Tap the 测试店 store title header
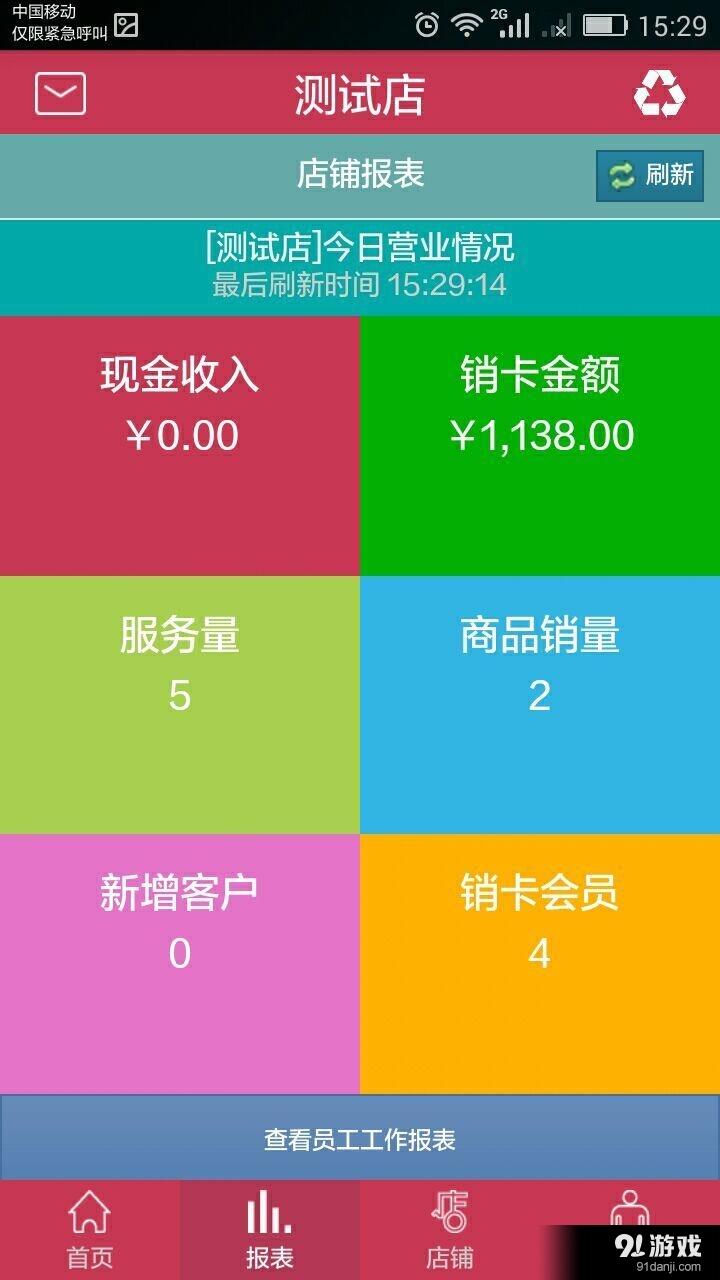This screenshot has height=1280, width=720. pyautogui.click(x=358, y=93)
